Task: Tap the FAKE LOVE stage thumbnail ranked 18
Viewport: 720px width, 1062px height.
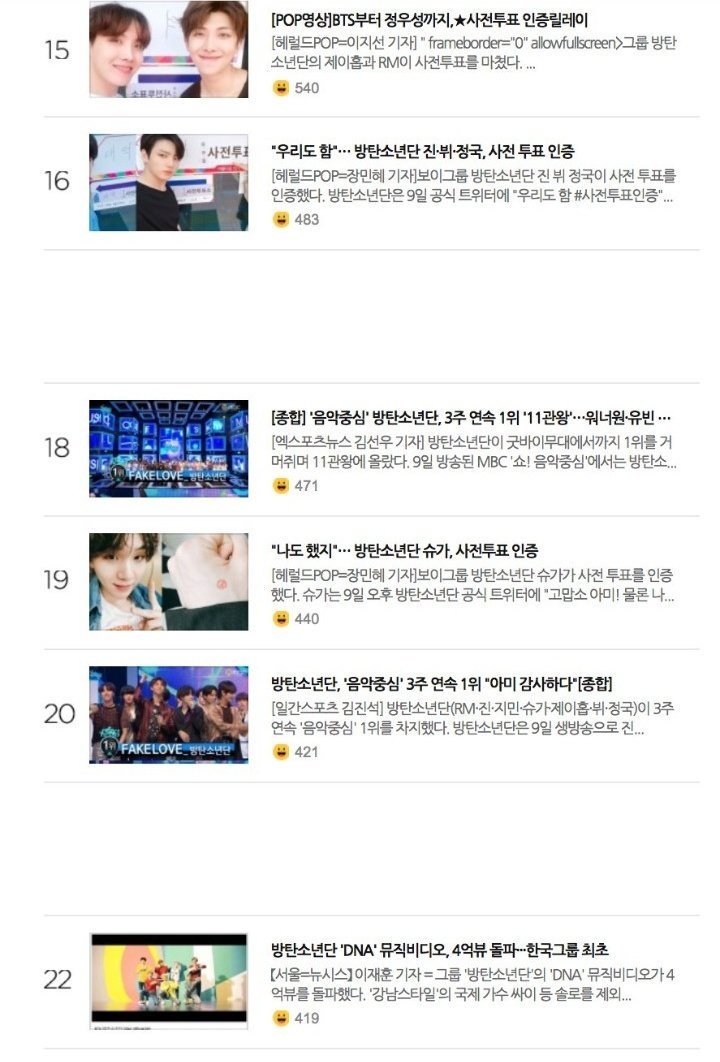Action: 168,448
